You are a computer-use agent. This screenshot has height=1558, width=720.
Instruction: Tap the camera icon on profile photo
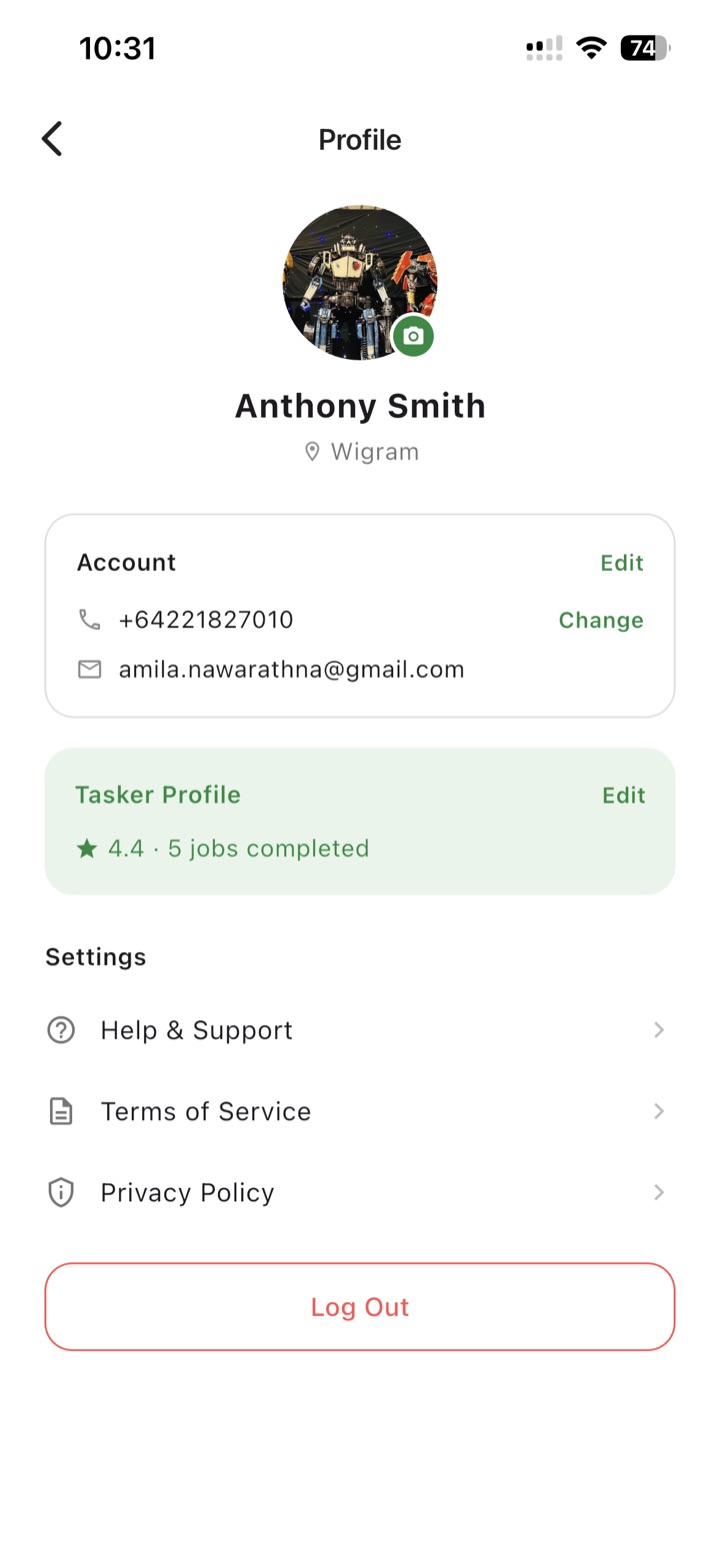coord(413,337)
